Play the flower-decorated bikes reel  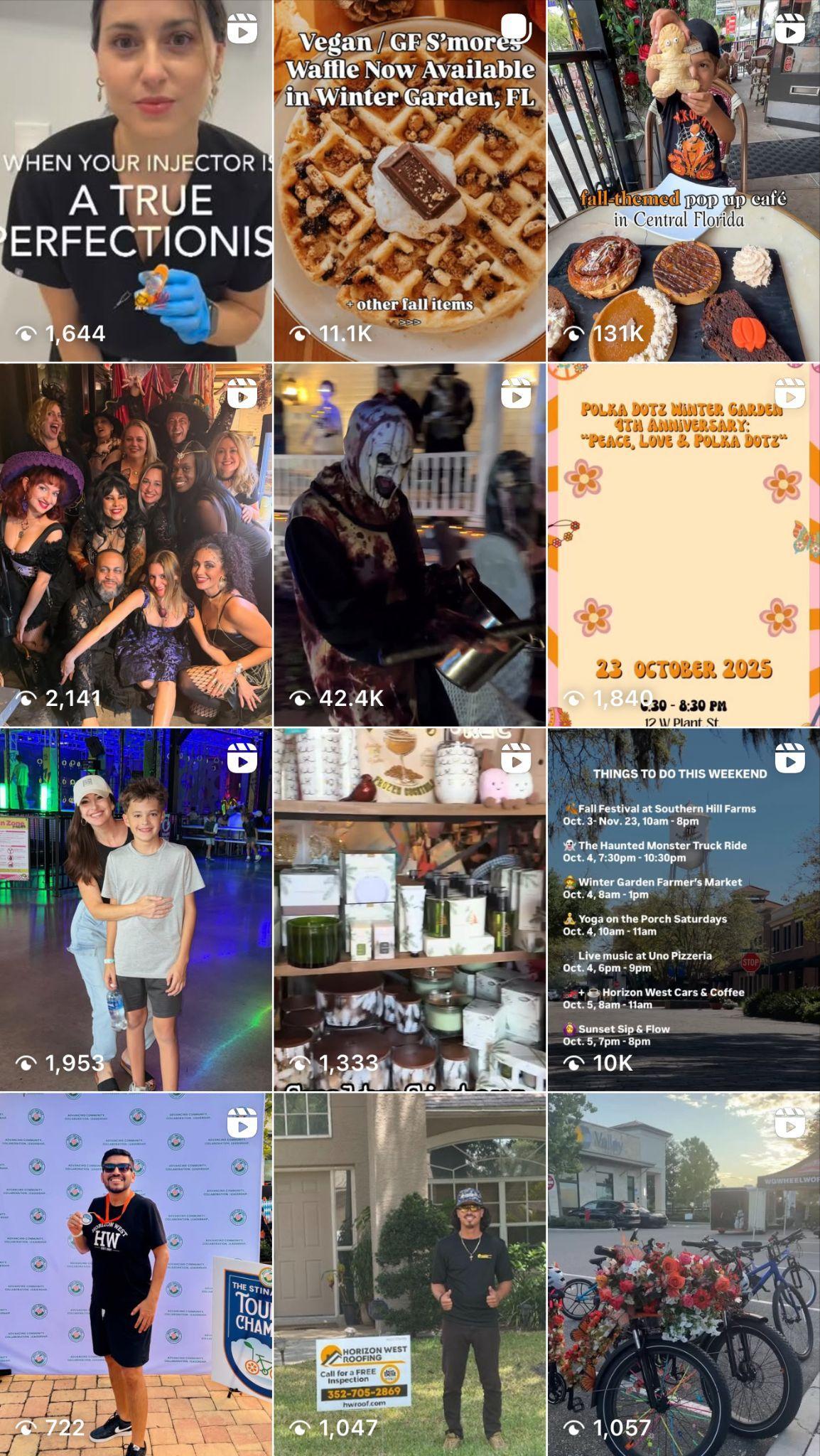tap(683, 1273)
